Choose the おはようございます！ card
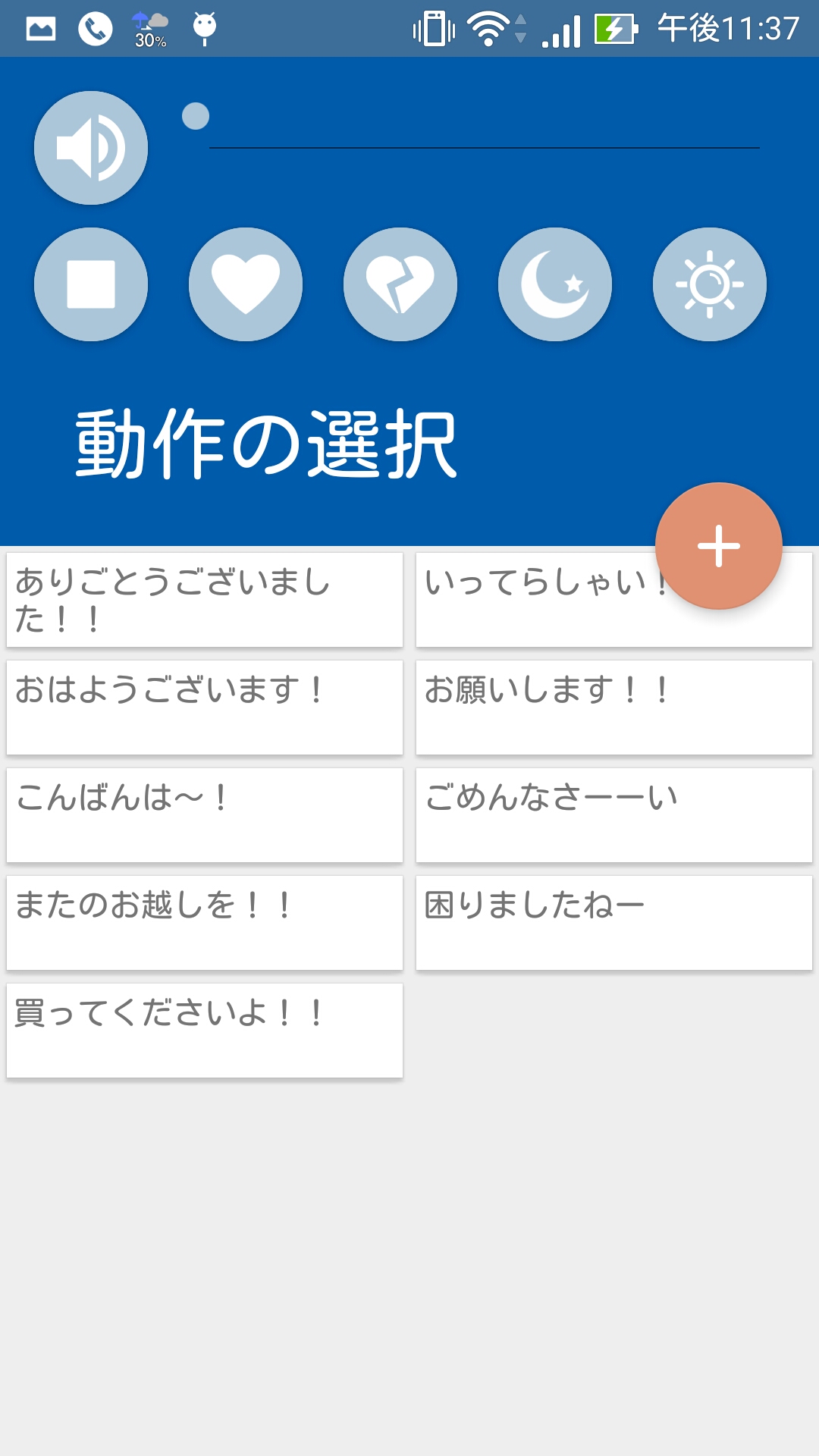 (x=205, y=708)
